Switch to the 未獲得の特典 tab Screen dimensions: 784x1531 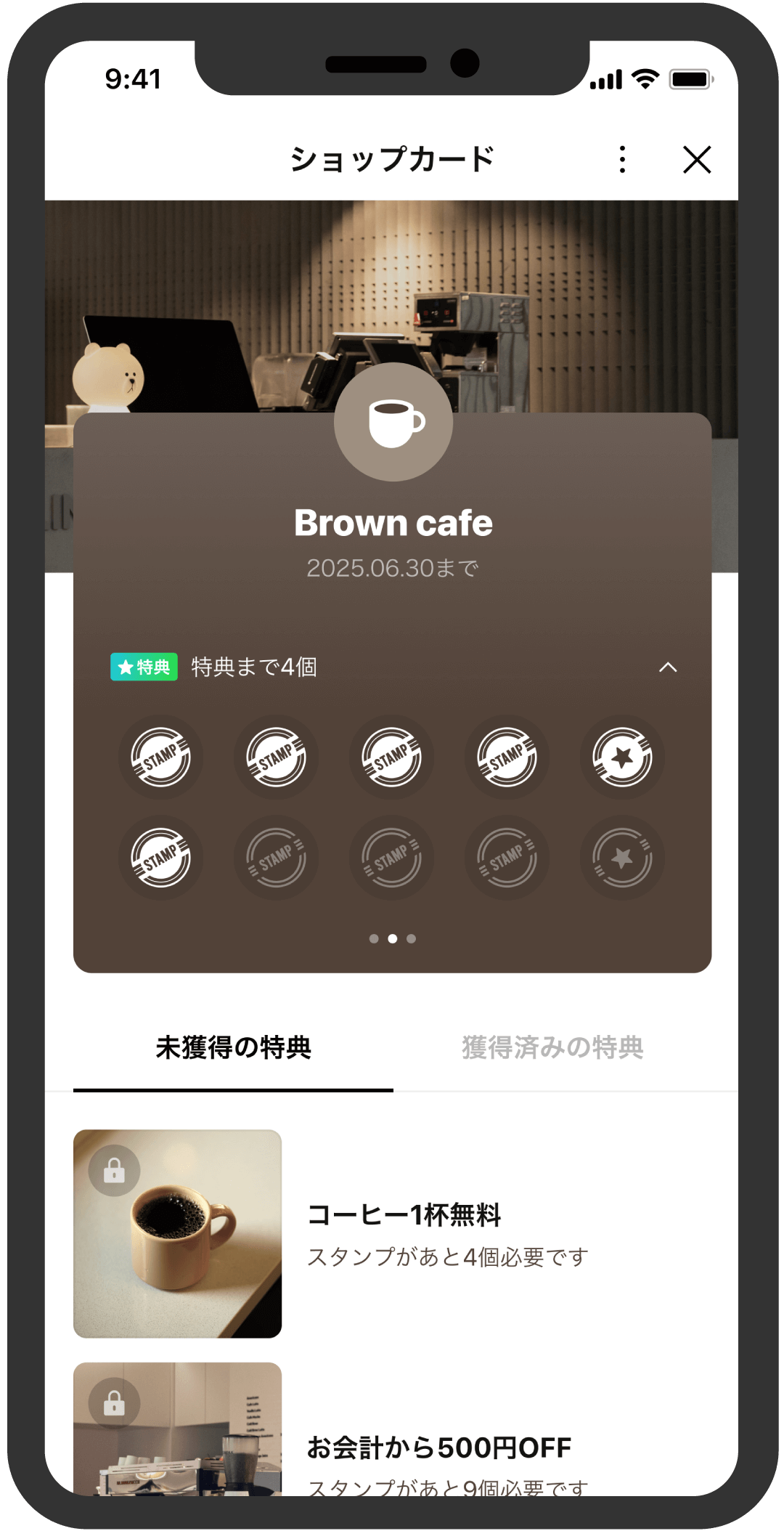tap(233, 1047)
